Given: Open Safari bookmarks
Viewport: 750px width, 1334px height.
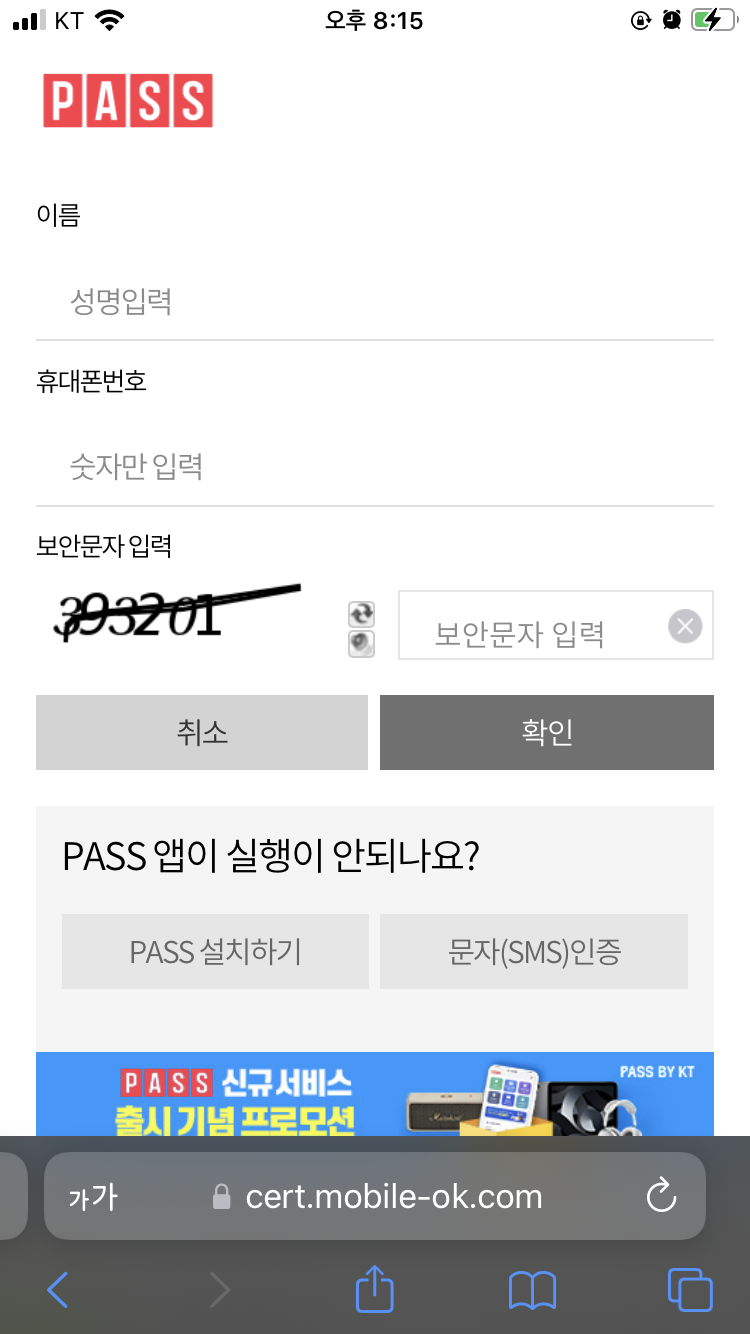Looking at the screenshot, I should click(x=532, y=1290).
